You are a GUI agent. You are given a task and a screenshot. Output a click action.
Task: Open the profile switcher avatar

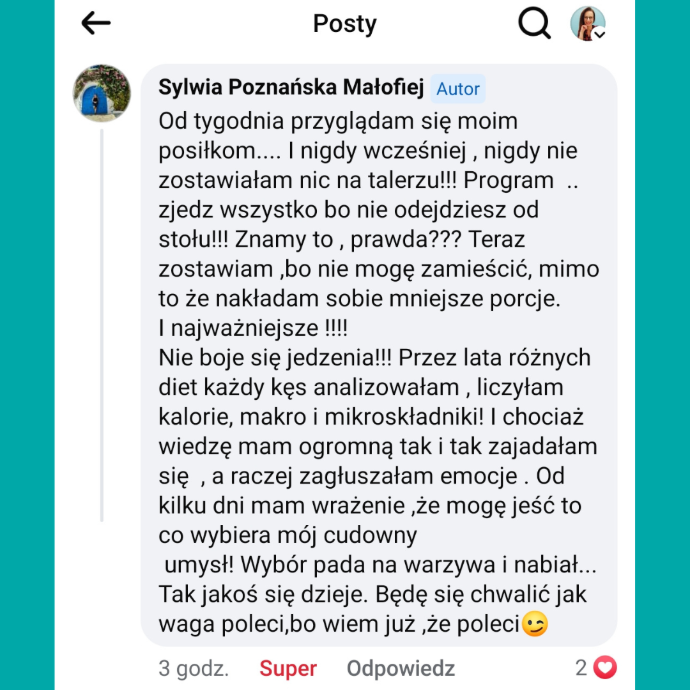pos(587,24)
